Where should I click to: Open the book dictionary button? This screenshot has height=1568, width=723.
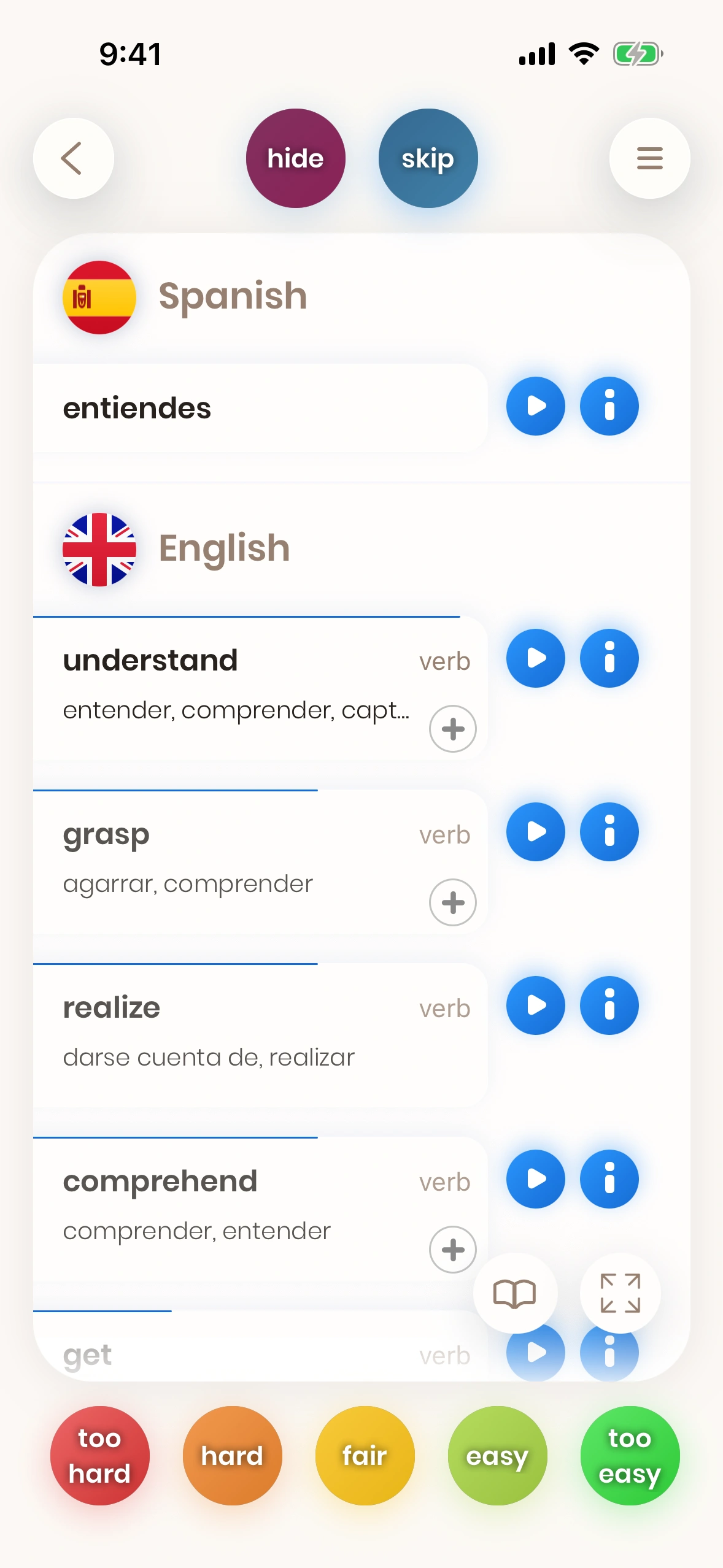click(515, 1293)
